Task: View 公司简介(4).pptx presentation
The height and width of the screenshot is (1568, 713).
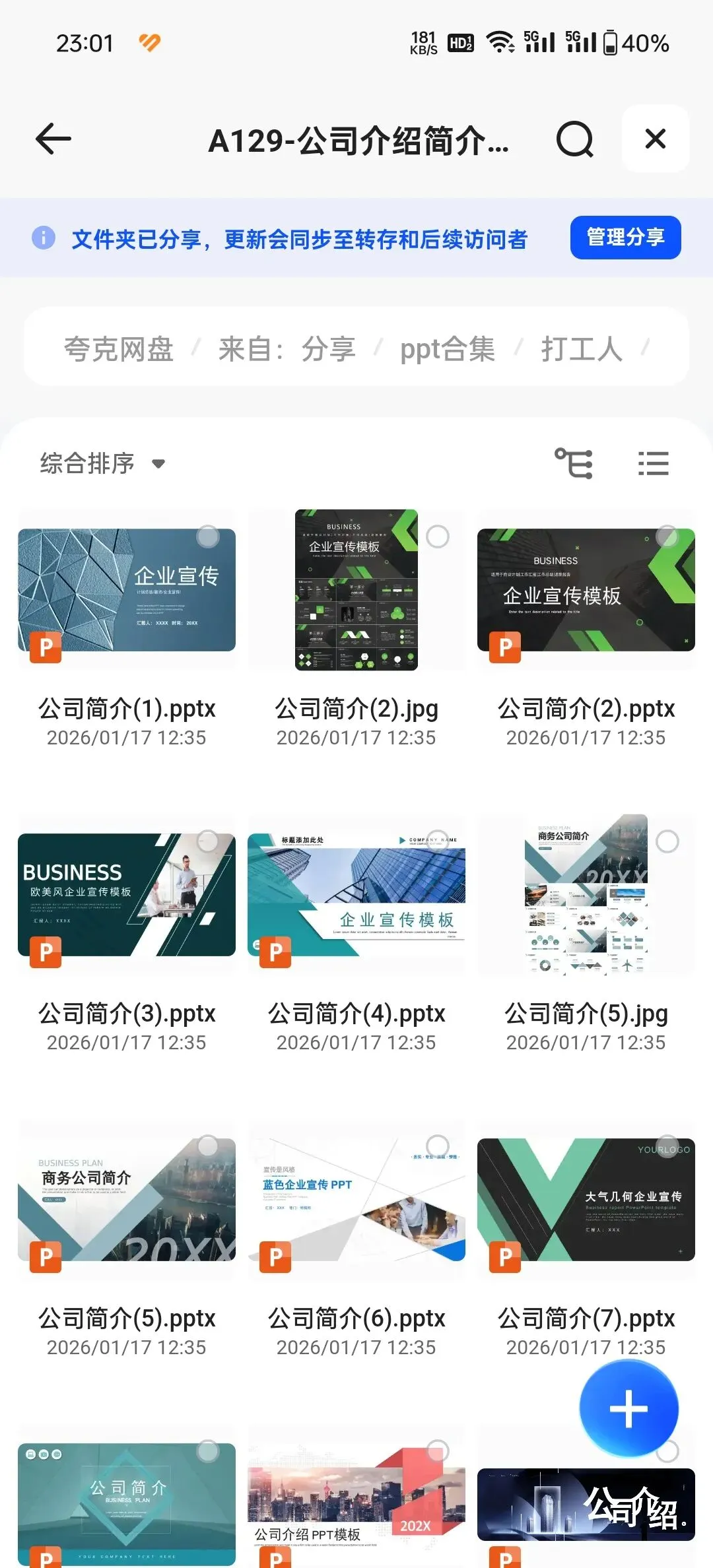Action: (356, 895)
